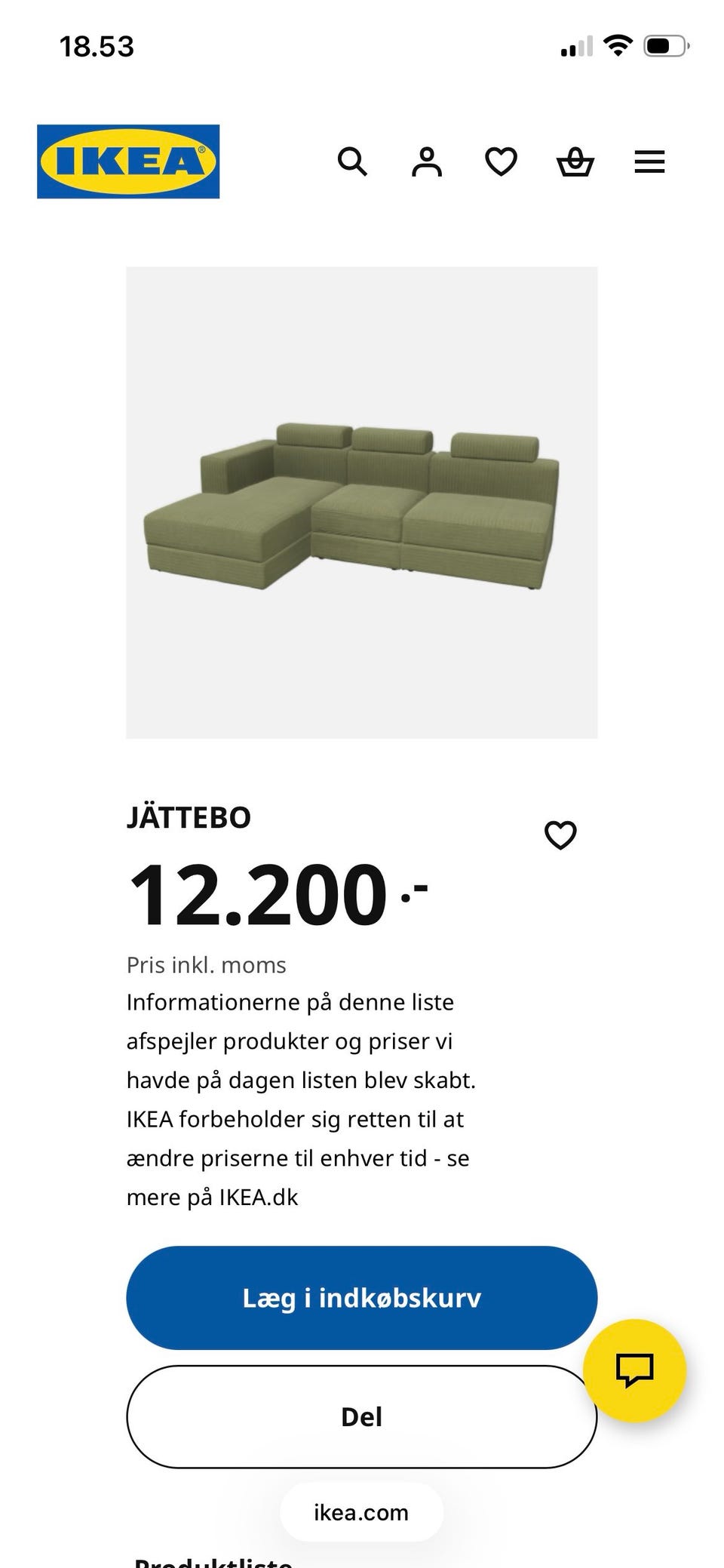Open the hamburger navigation menu
Viewport: 724px width, 1568px height.
tap(649, 161)
